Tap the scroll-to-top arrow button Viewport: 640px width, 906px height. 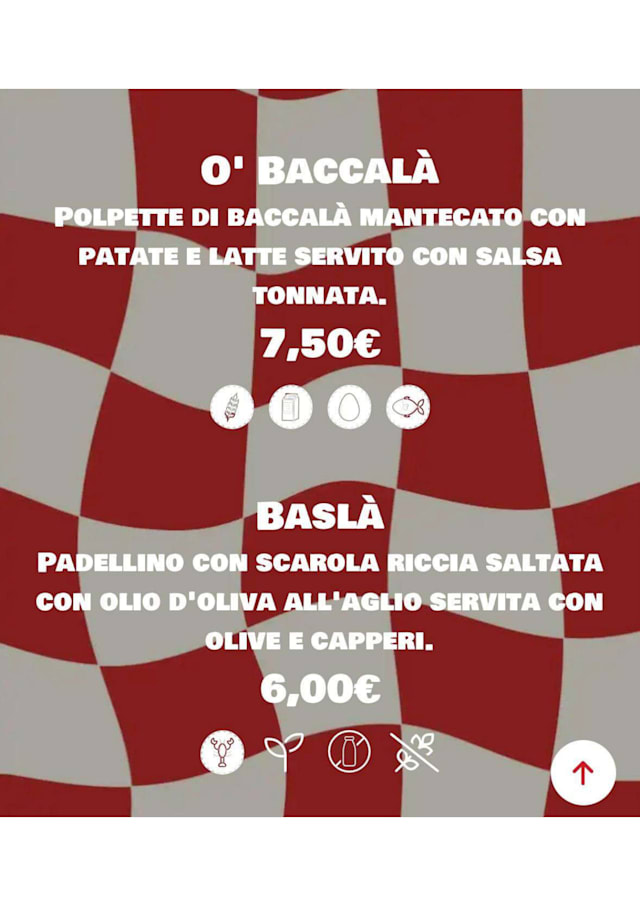point(583,771)
